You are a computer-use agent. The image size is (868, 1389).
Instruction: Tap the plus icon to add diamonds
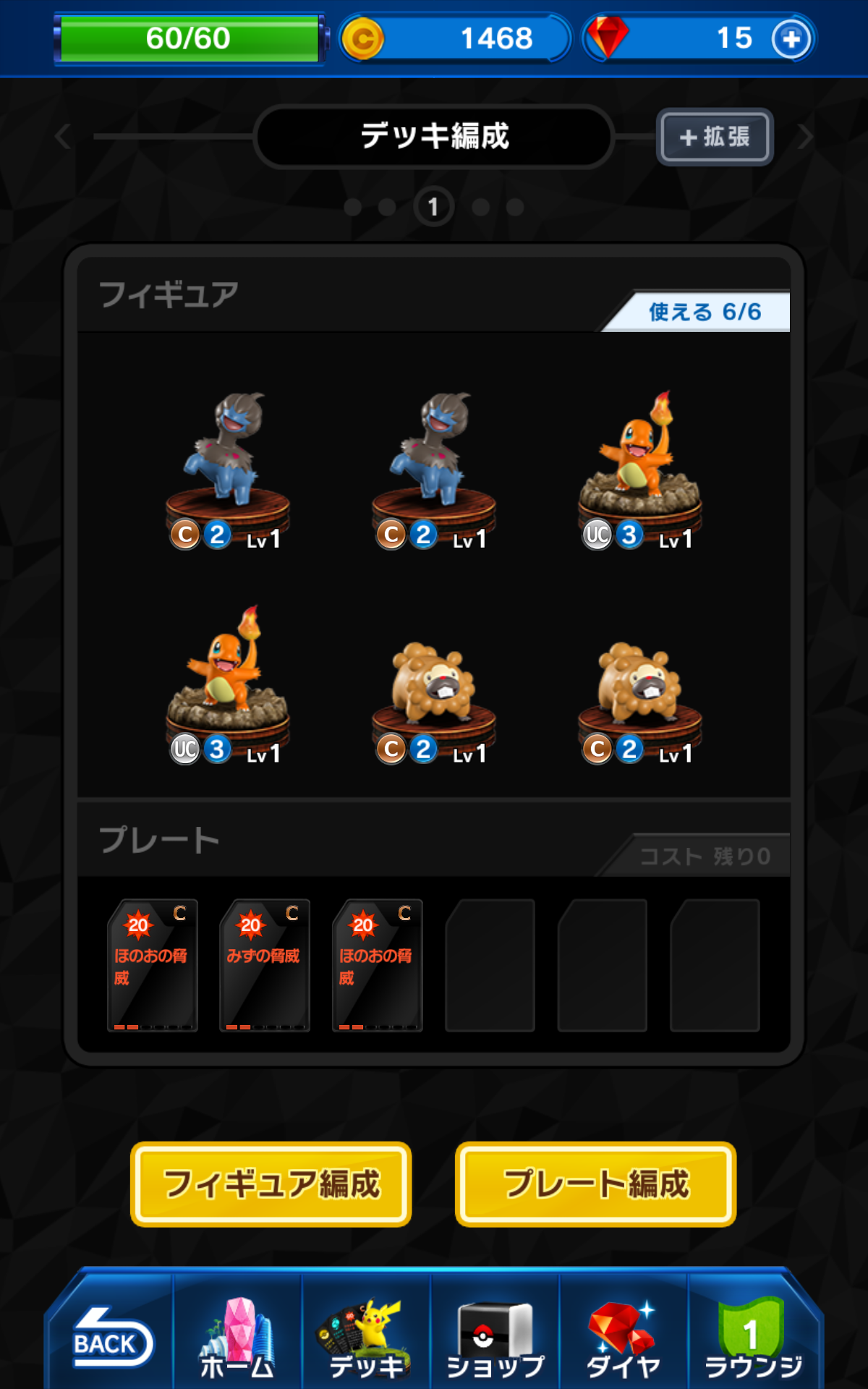[x=791, y=38]
